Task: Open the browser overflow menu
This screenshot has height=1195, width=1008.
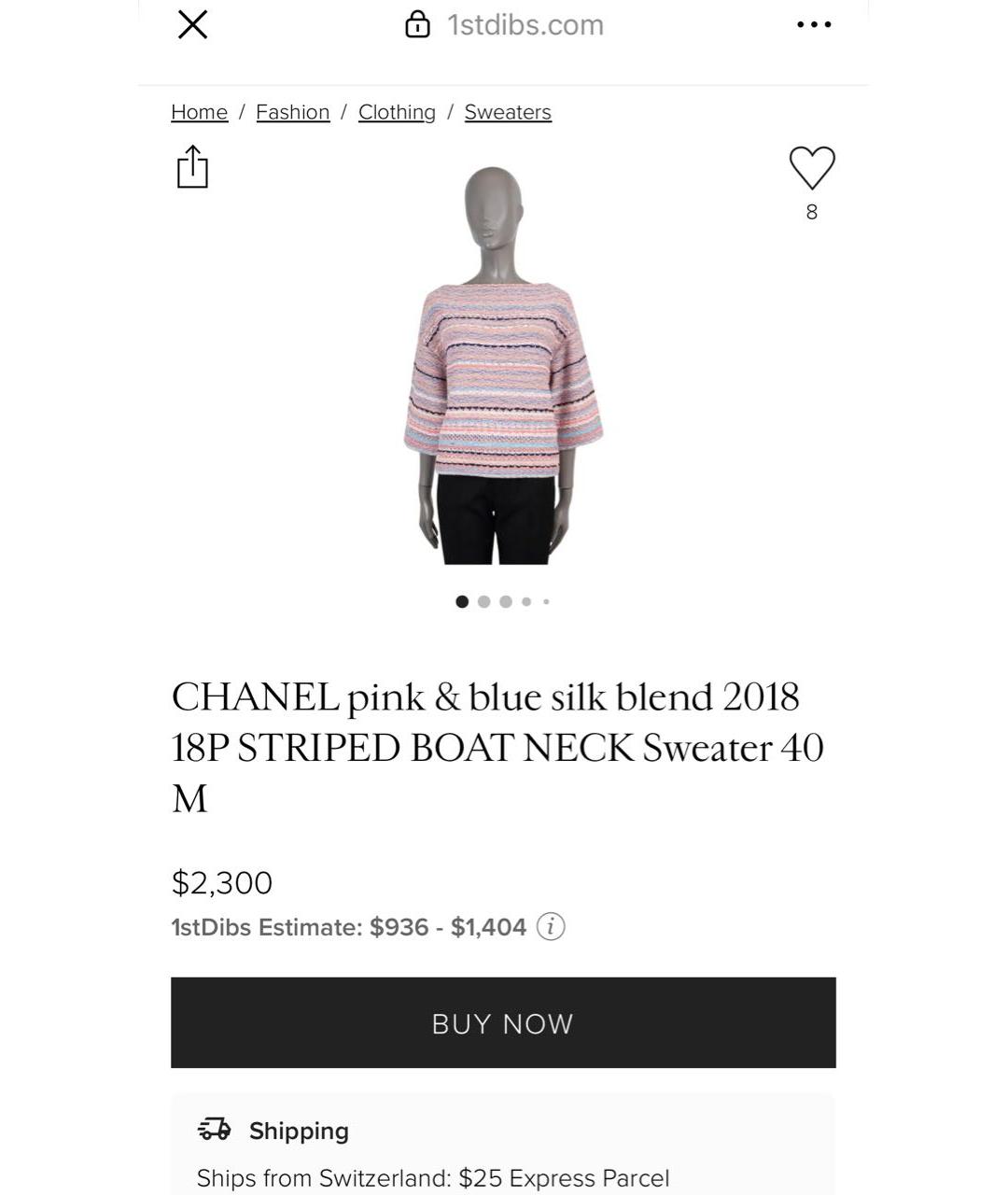Action: pos(814,25)
